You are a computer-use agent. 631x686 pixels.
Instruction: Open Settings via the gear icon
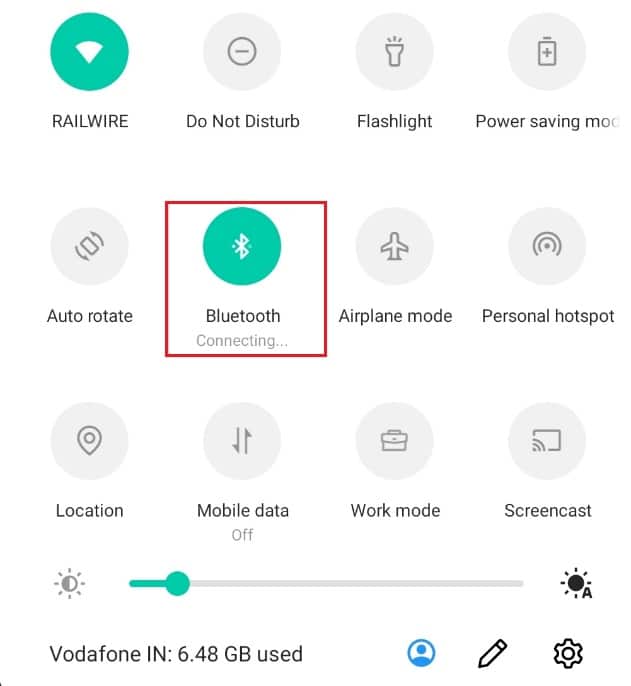568,654
